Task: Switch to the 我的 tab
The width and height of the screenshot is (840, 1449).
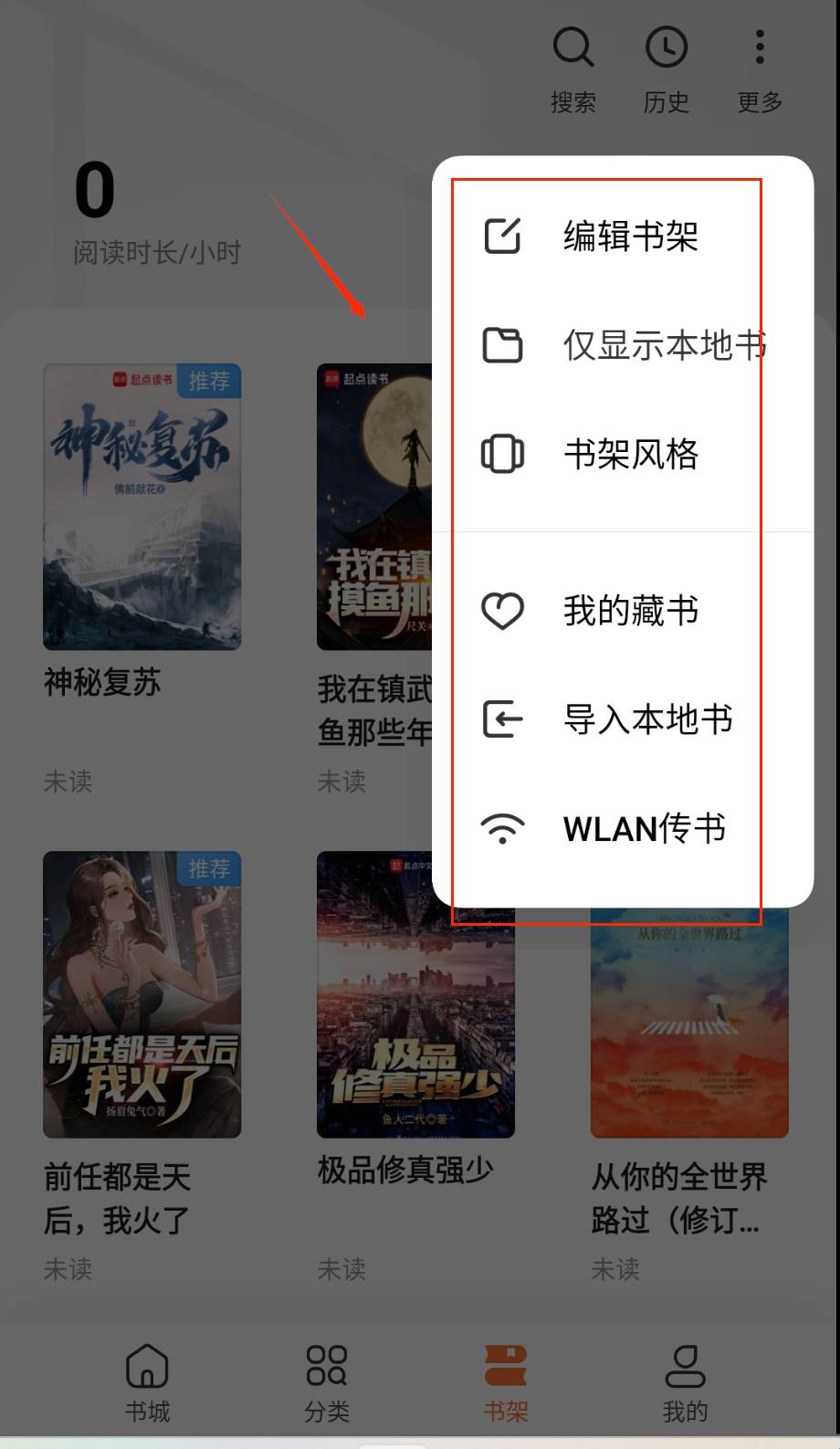Action: (x=684, y=1382)
